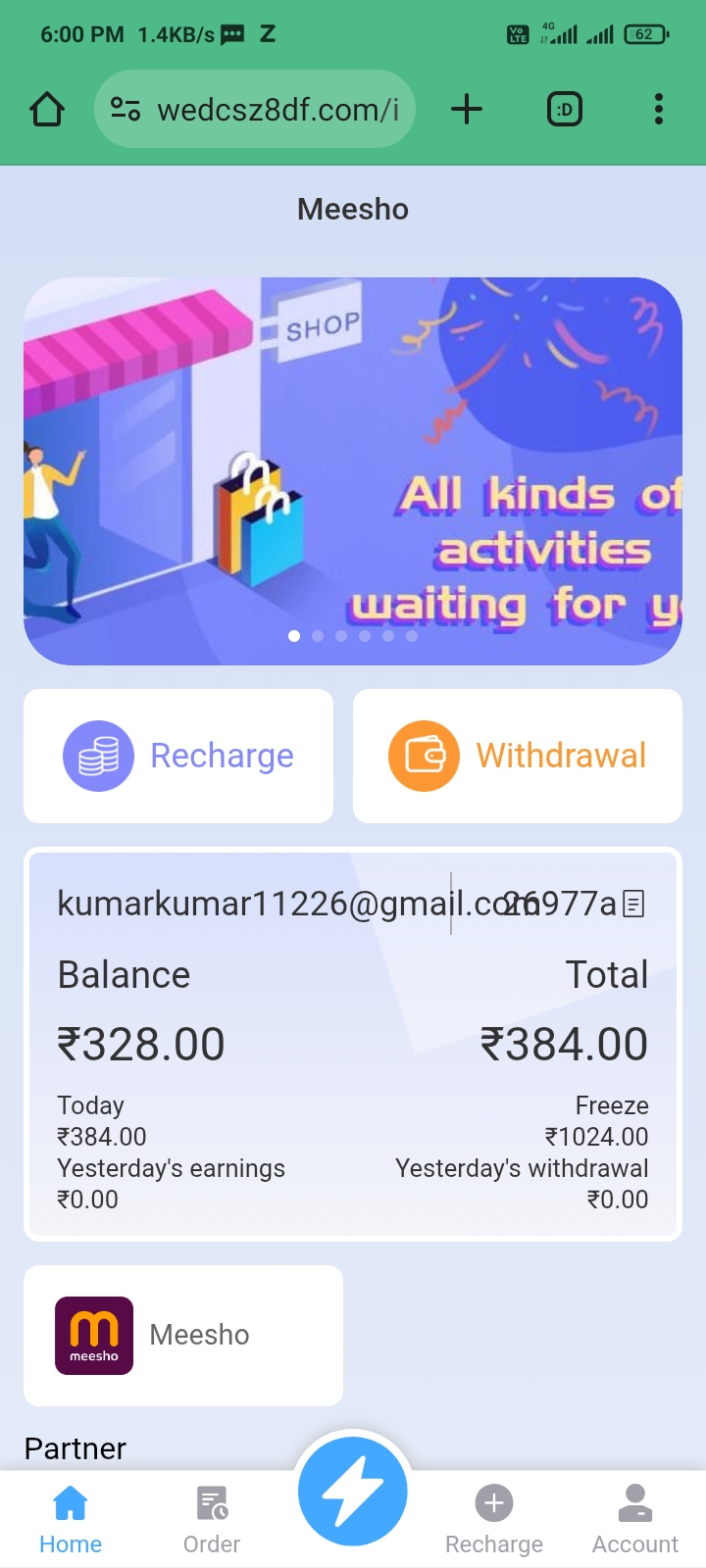Tap the URL address bar

(255, 109)
